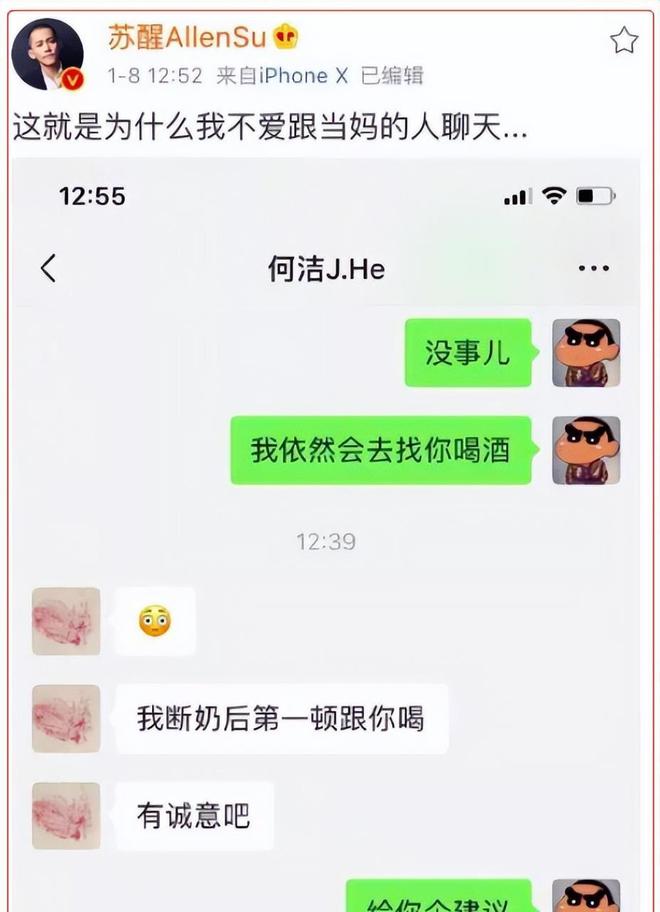
Task: Favorite this post with the star icon
Action: point(624,40)
